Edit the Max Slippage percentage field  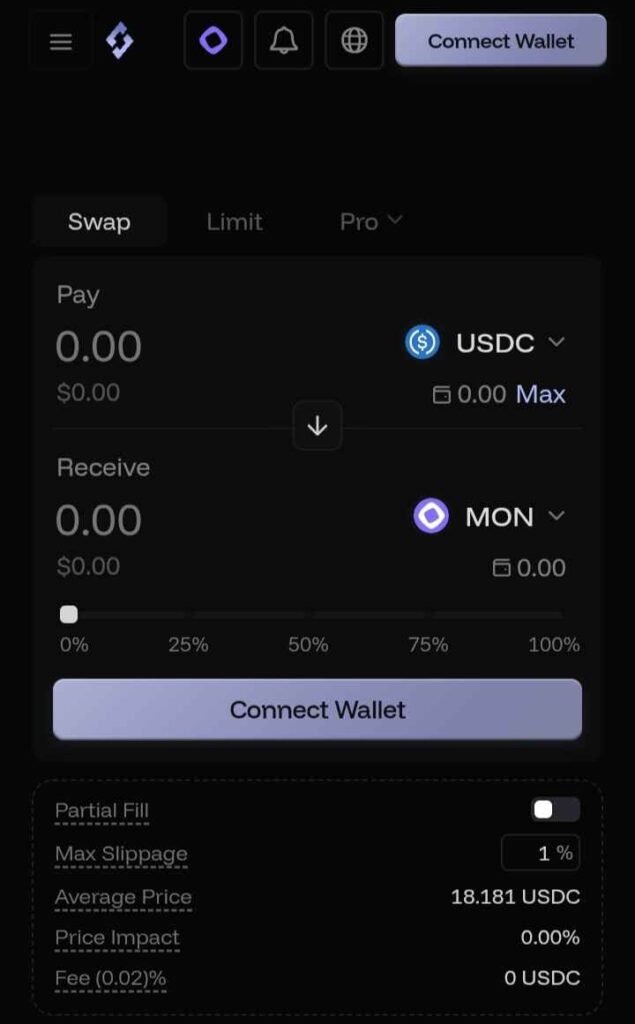point(540,853)
